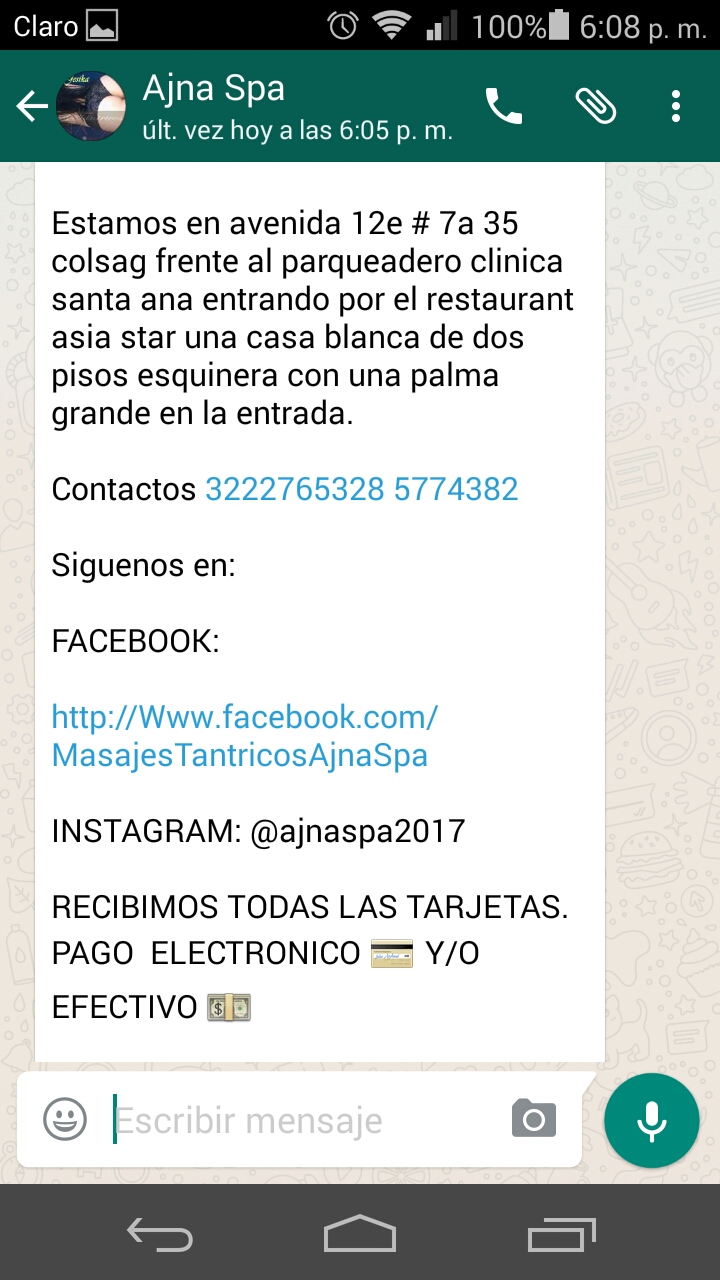Image resolution: width=720 pixels, height=1280 pixels.
Task: Open the camera from message bar
Action: tap(534, 1119)
